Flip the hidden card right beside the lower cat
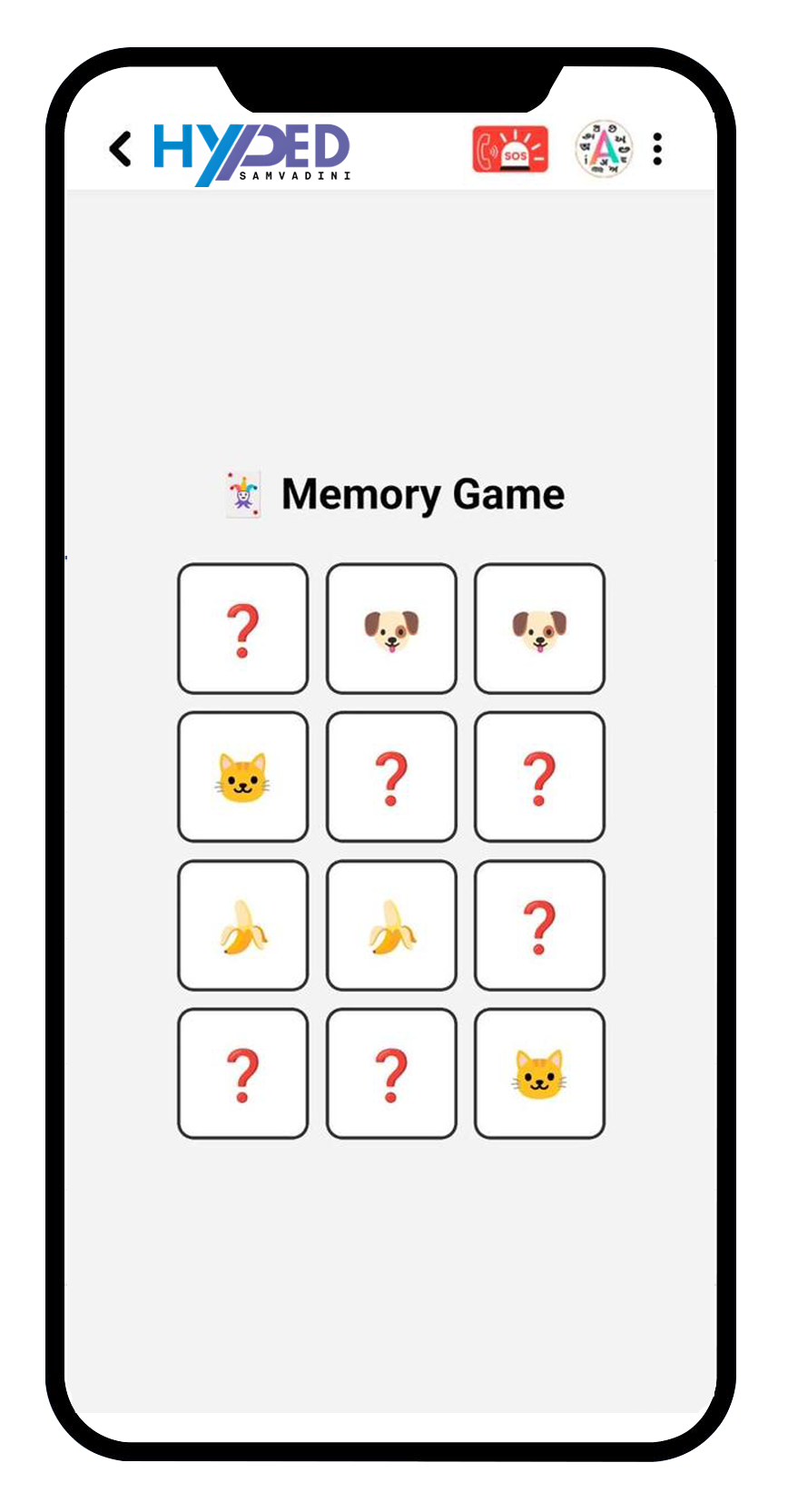 391,1073
